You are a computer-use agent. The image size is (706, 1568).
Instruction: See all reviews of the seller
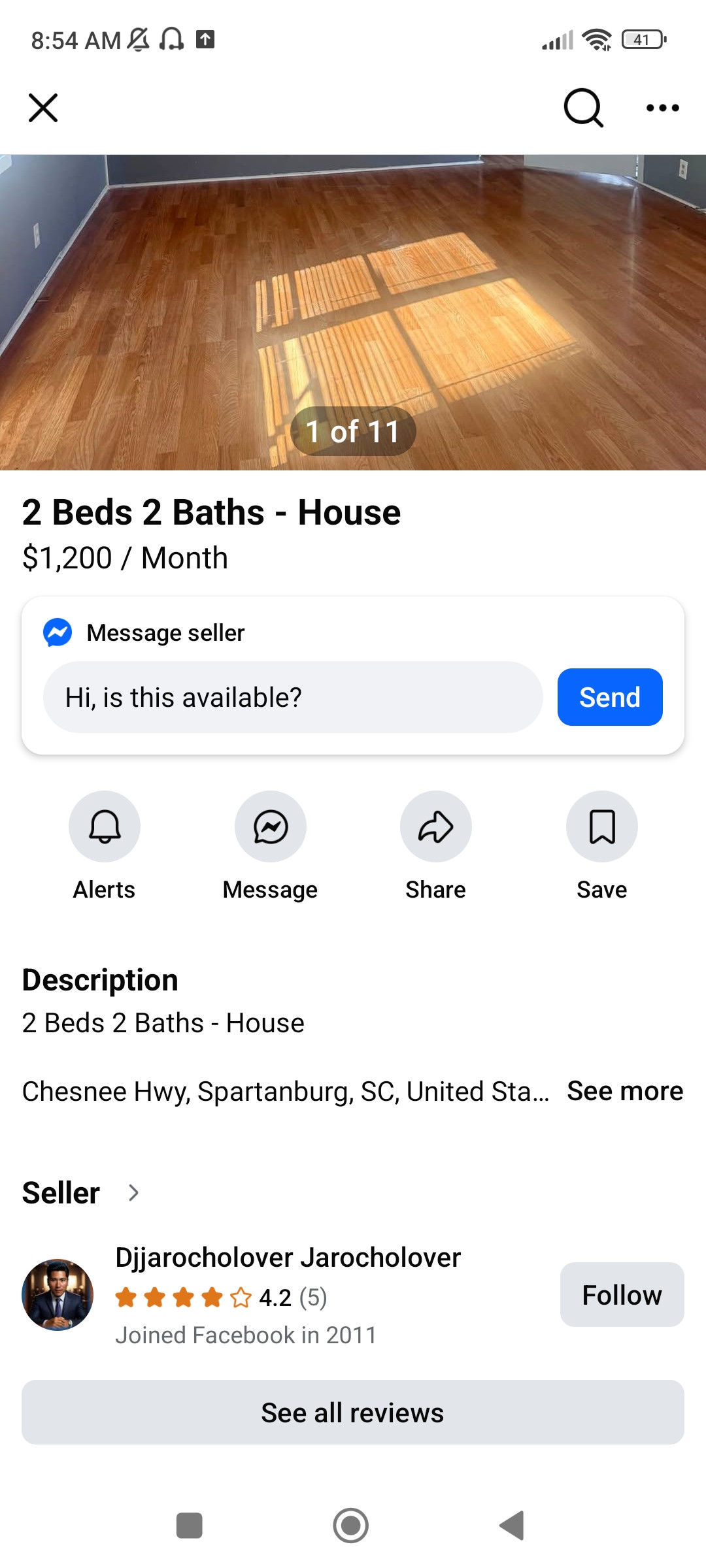click(353, 1413)
